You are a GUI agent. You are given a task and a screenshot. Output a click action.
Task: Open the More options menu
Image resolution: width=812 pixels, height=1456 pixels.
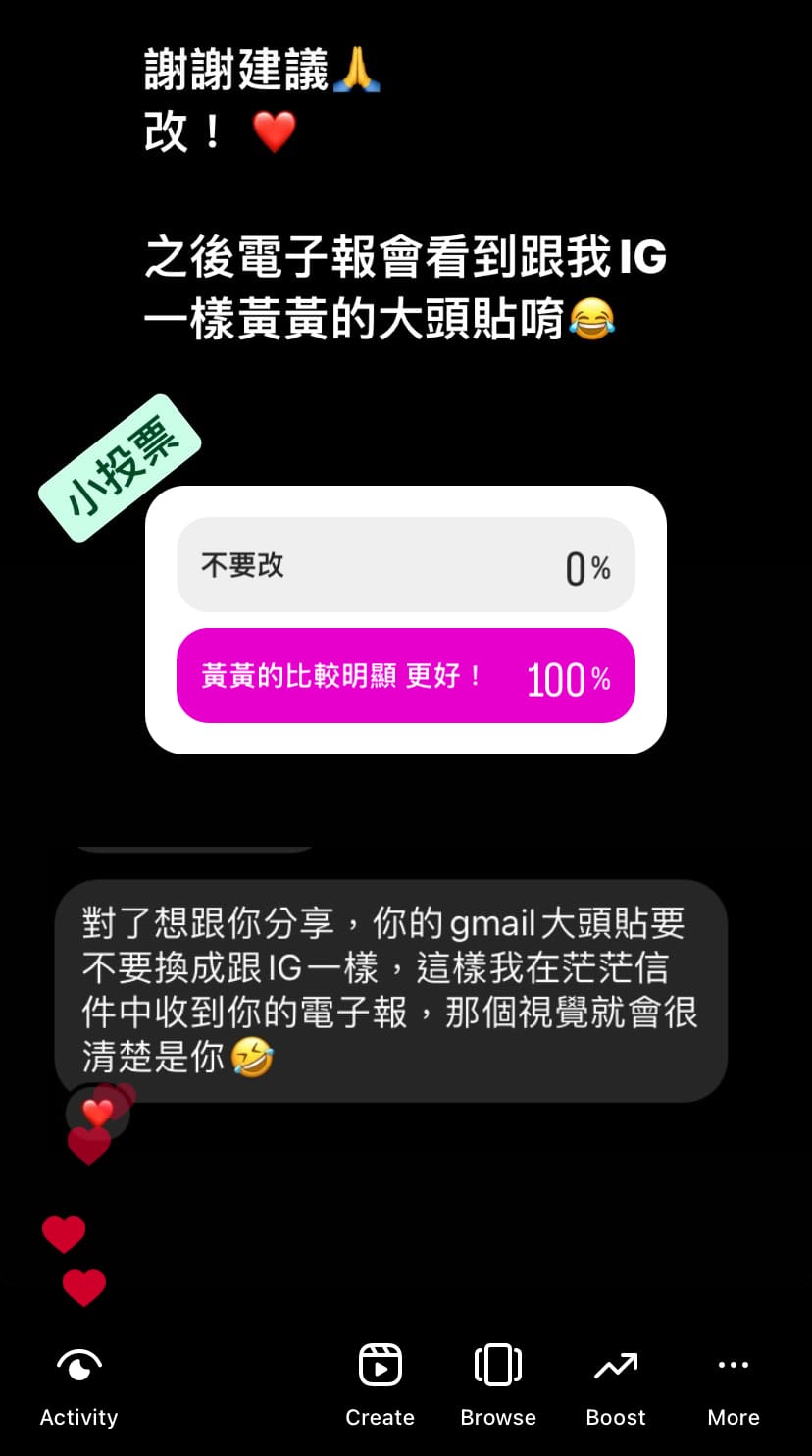click(x=734, y=1384)
